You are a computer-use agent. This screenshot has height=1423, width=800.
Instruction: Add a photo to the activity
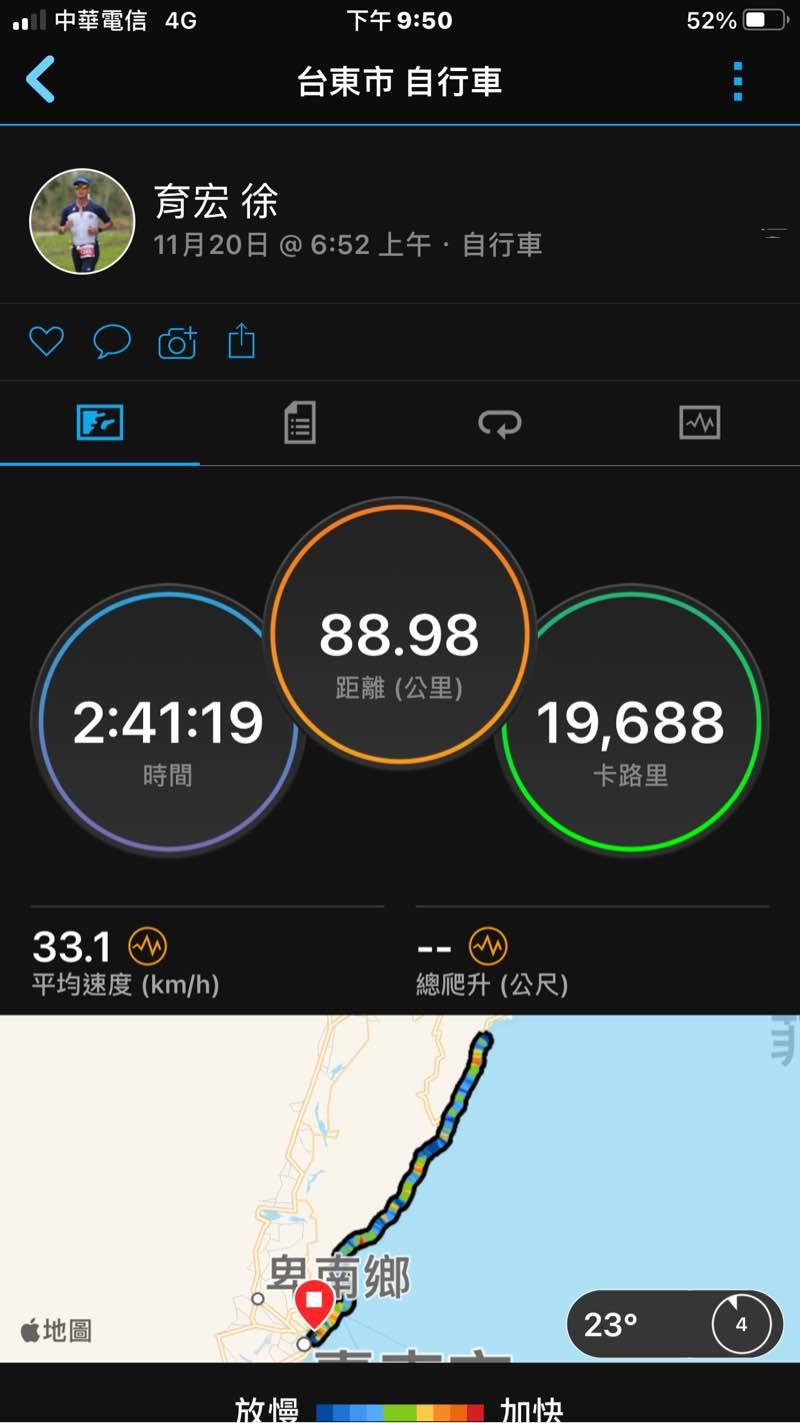point(177,342)
